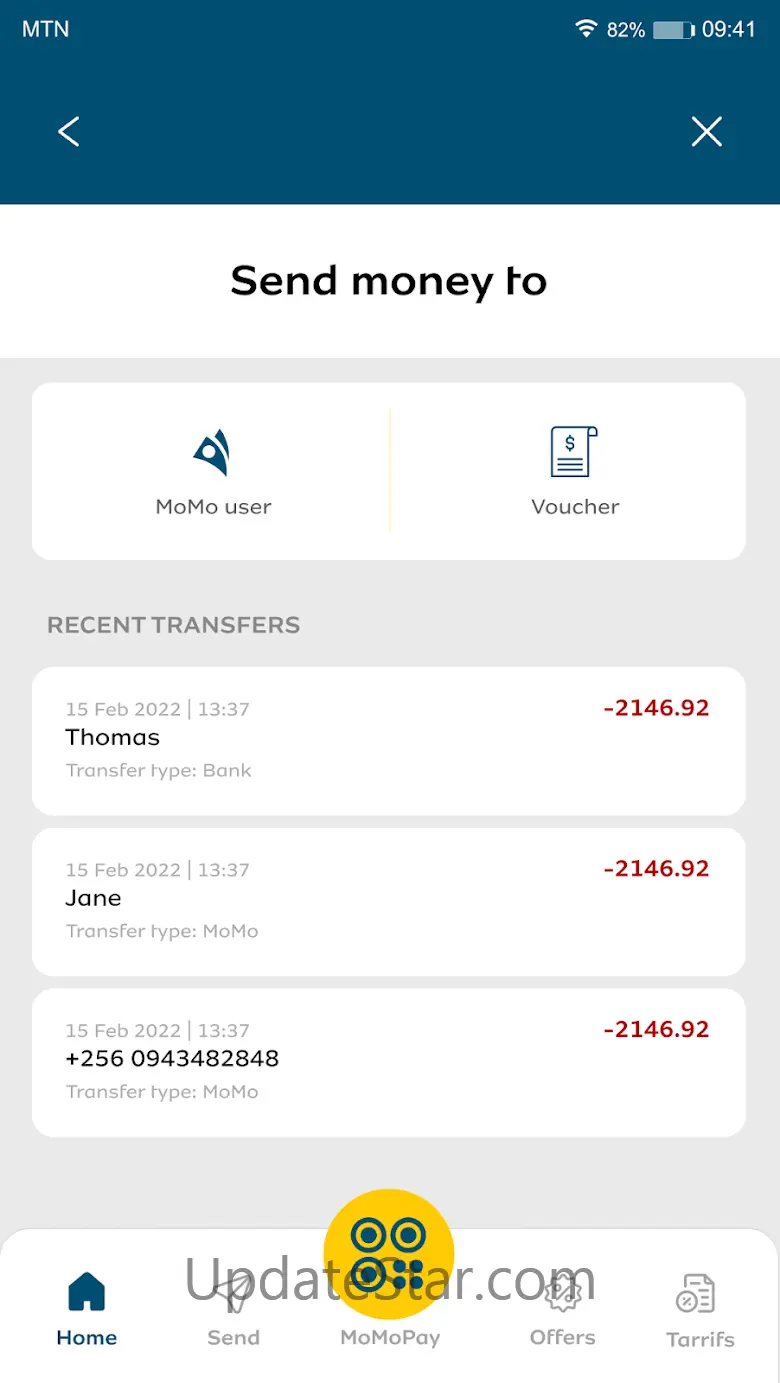This screenshot has width=780, height=1383.
Task: Open the MoMoPay tab
Action: tap(389, 1260)
